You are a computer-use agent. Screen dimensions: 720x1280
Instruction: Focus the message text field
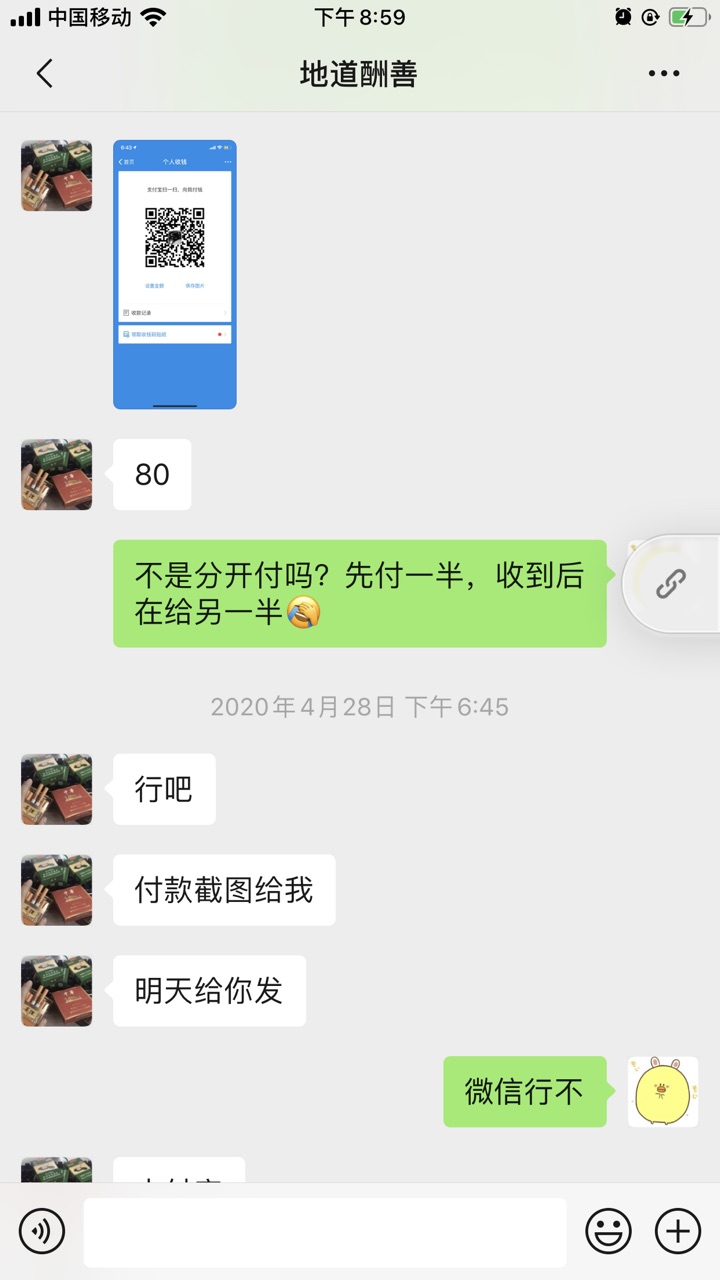pos(325,1232)
